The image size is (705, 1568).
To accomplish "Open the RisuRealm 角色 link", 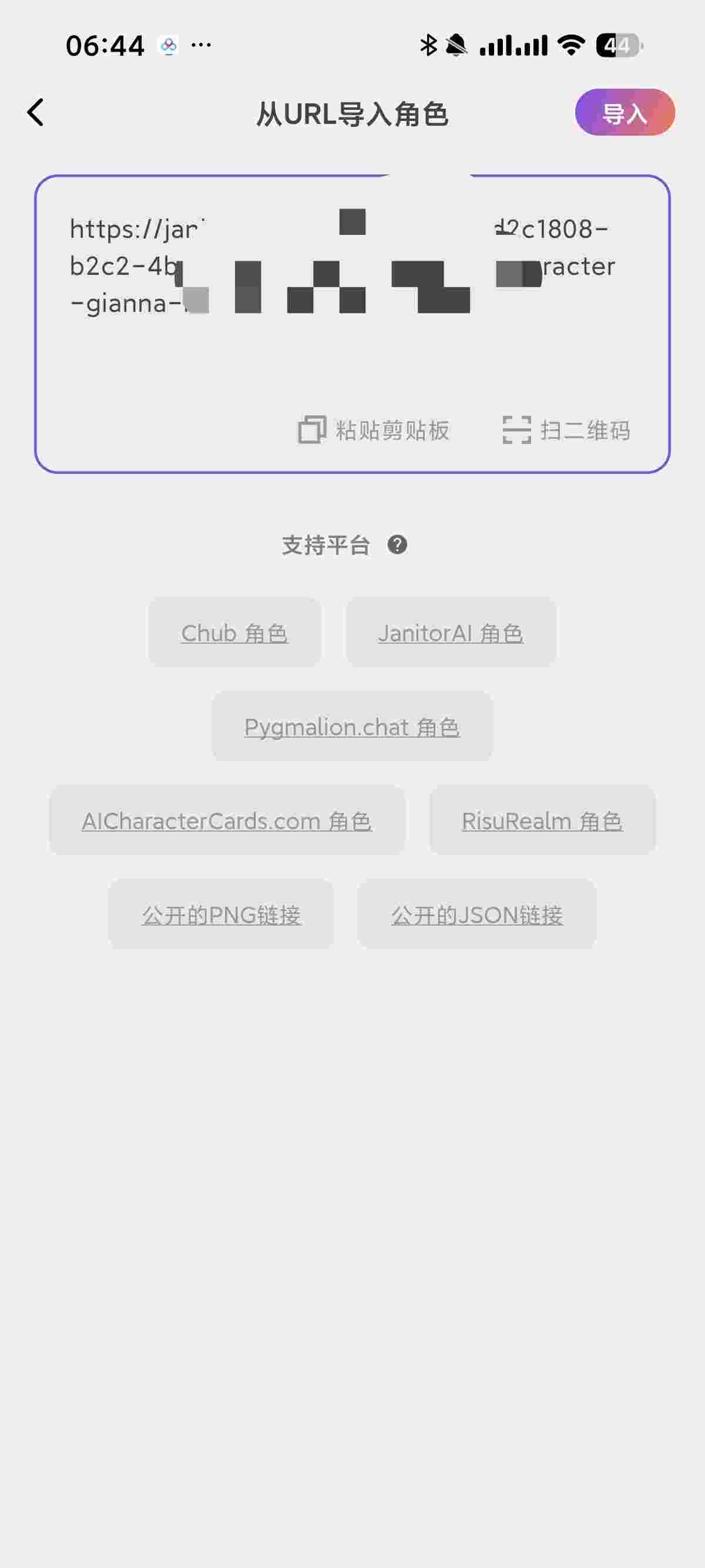I will pyautogui.click(x=542, y=821).
